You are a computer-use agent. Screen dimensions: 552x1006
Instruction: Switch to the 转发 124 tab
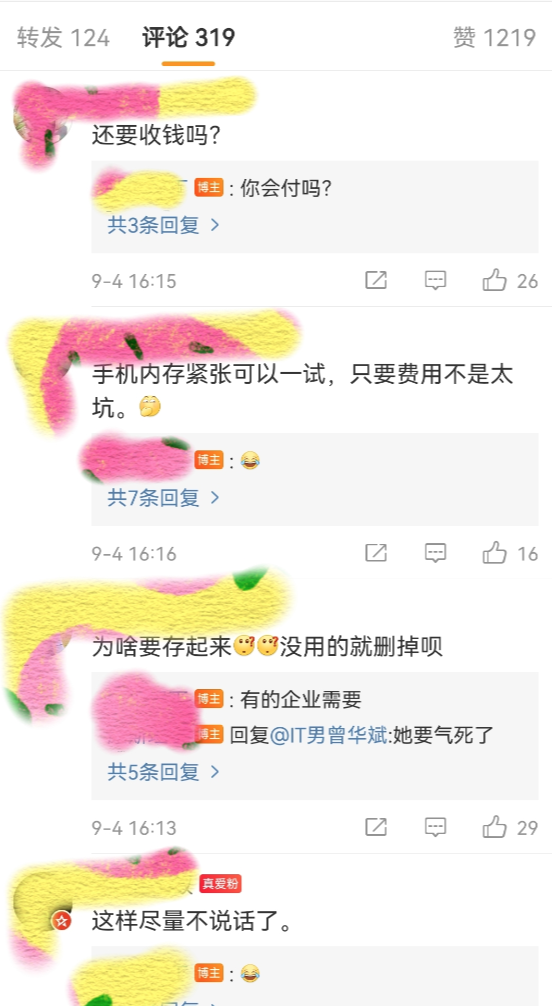tap(63, 38)
